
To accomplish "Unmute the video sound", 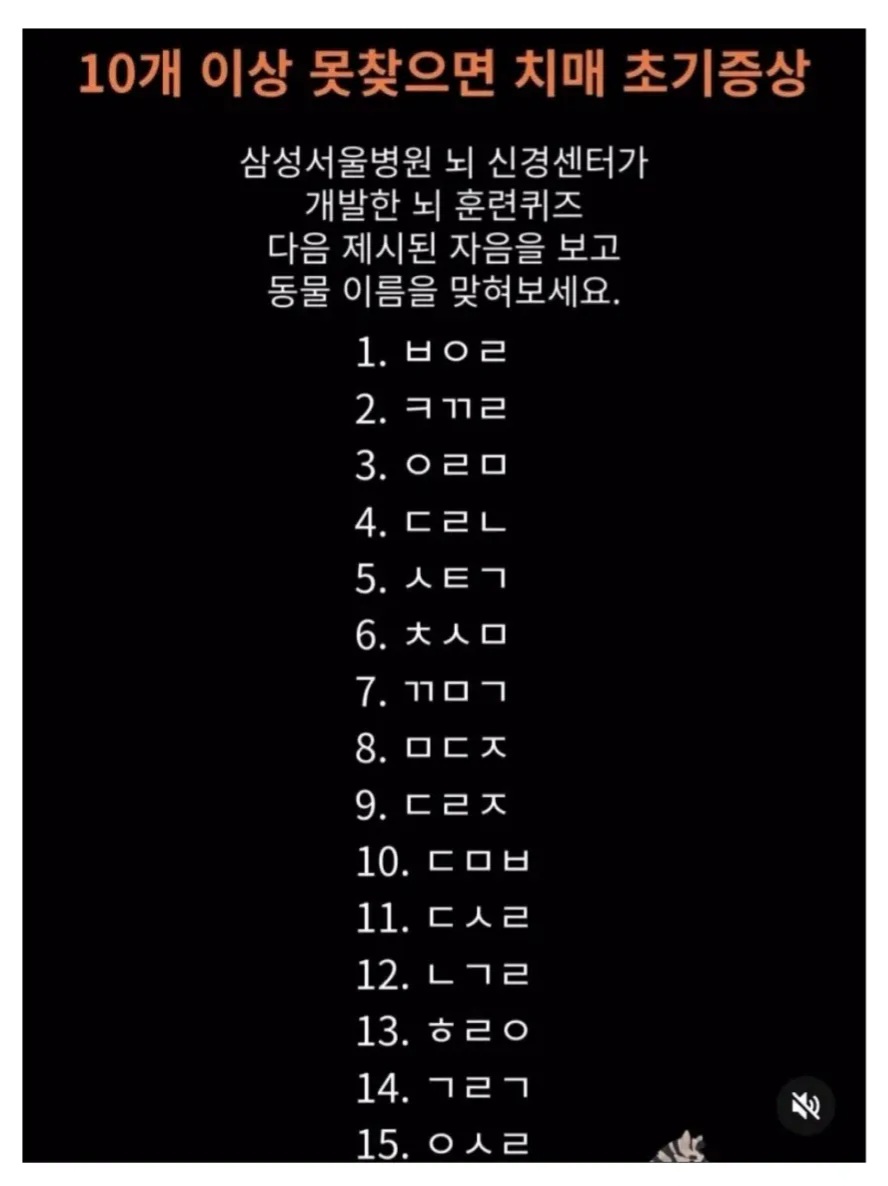I will pos(806,1105).
